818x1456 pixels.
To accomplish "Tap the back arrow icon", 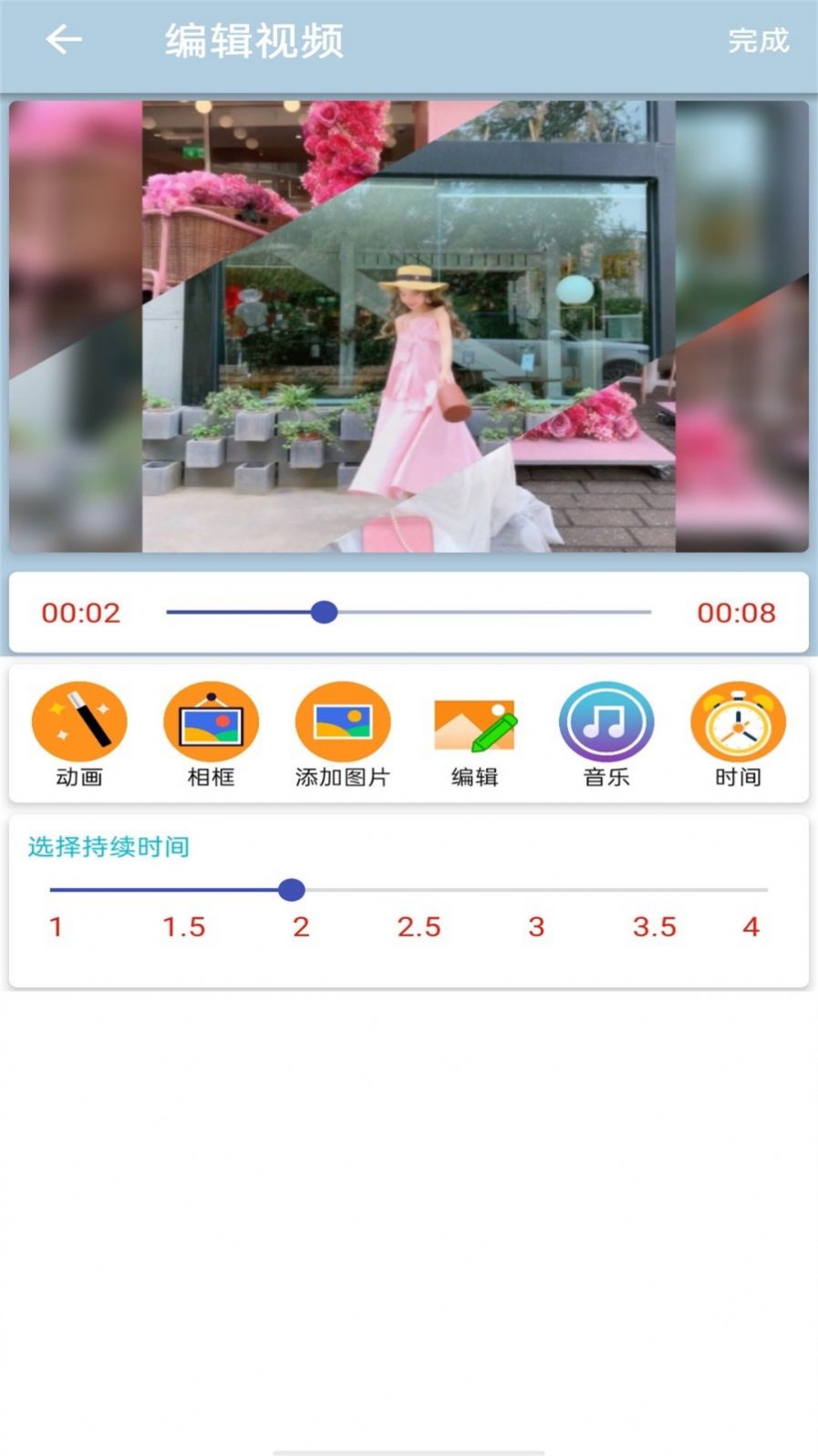I will click(x=61, y=40).
